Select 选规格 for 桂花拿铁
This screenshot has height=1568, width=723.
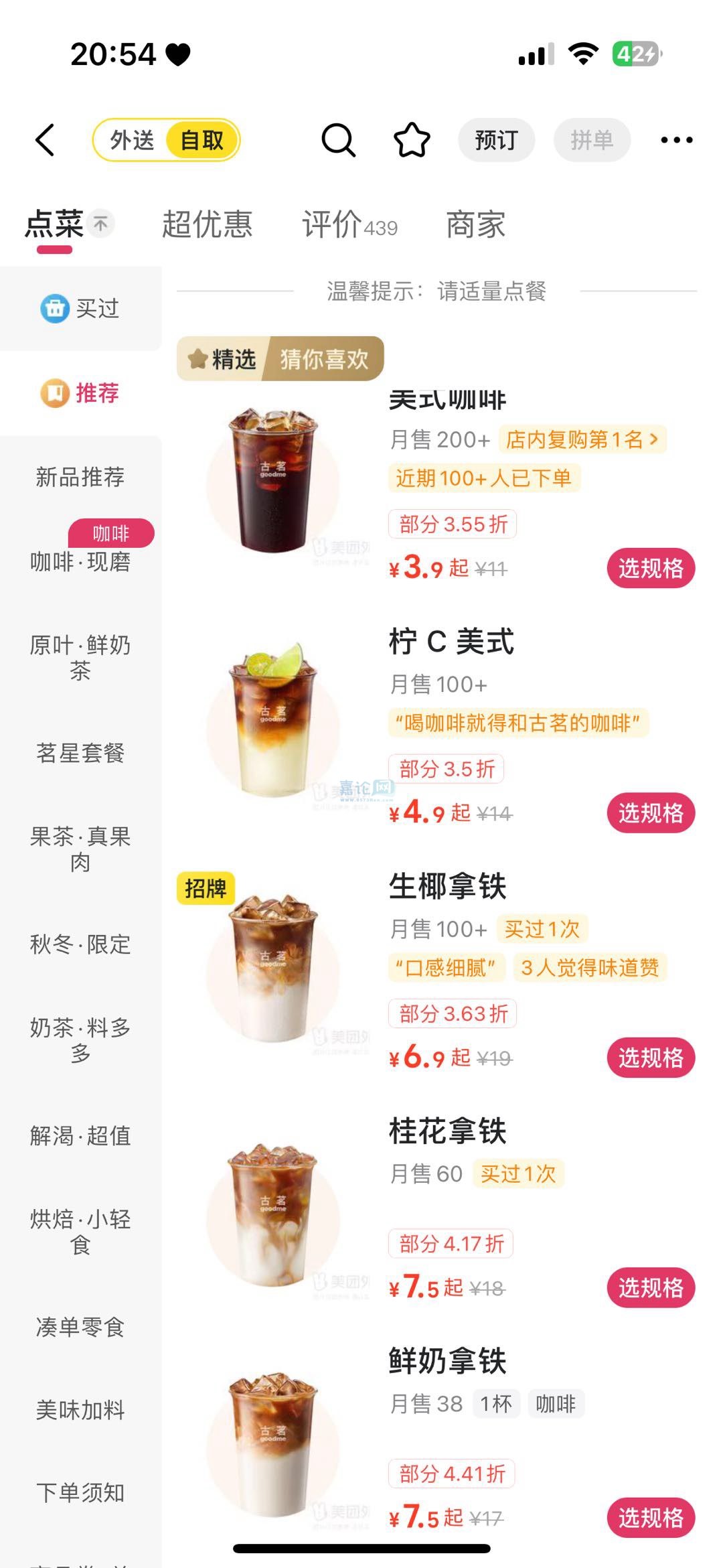(651, 1287)
